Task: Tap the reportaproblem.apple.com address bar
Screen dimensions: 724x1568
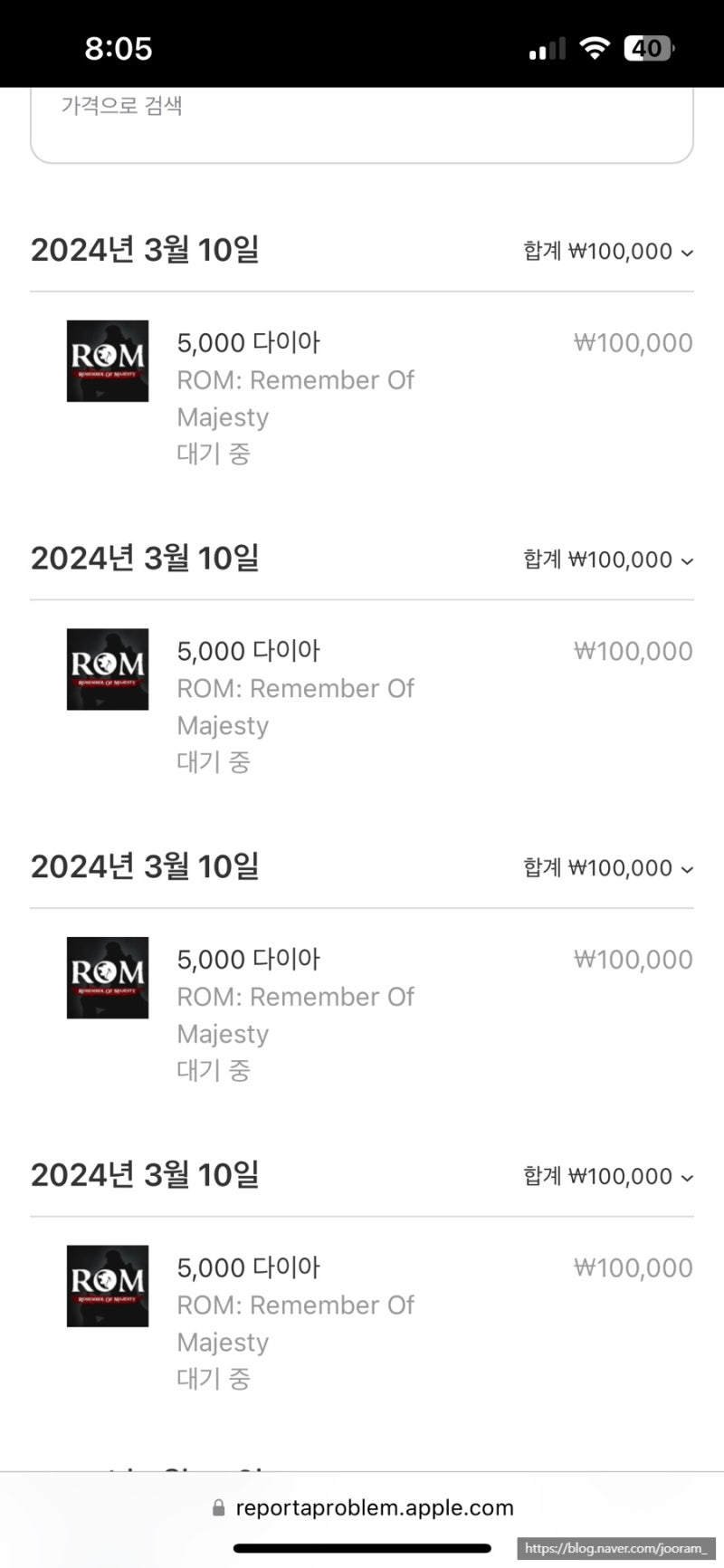Action: (374, 1506)
